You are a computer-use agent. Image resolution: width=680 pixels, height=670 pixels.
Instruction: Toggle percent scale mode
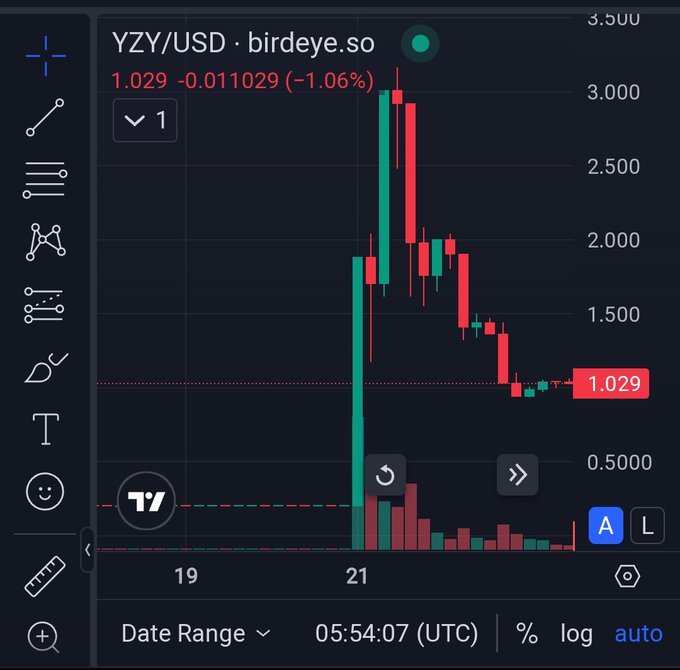[526, 633]
